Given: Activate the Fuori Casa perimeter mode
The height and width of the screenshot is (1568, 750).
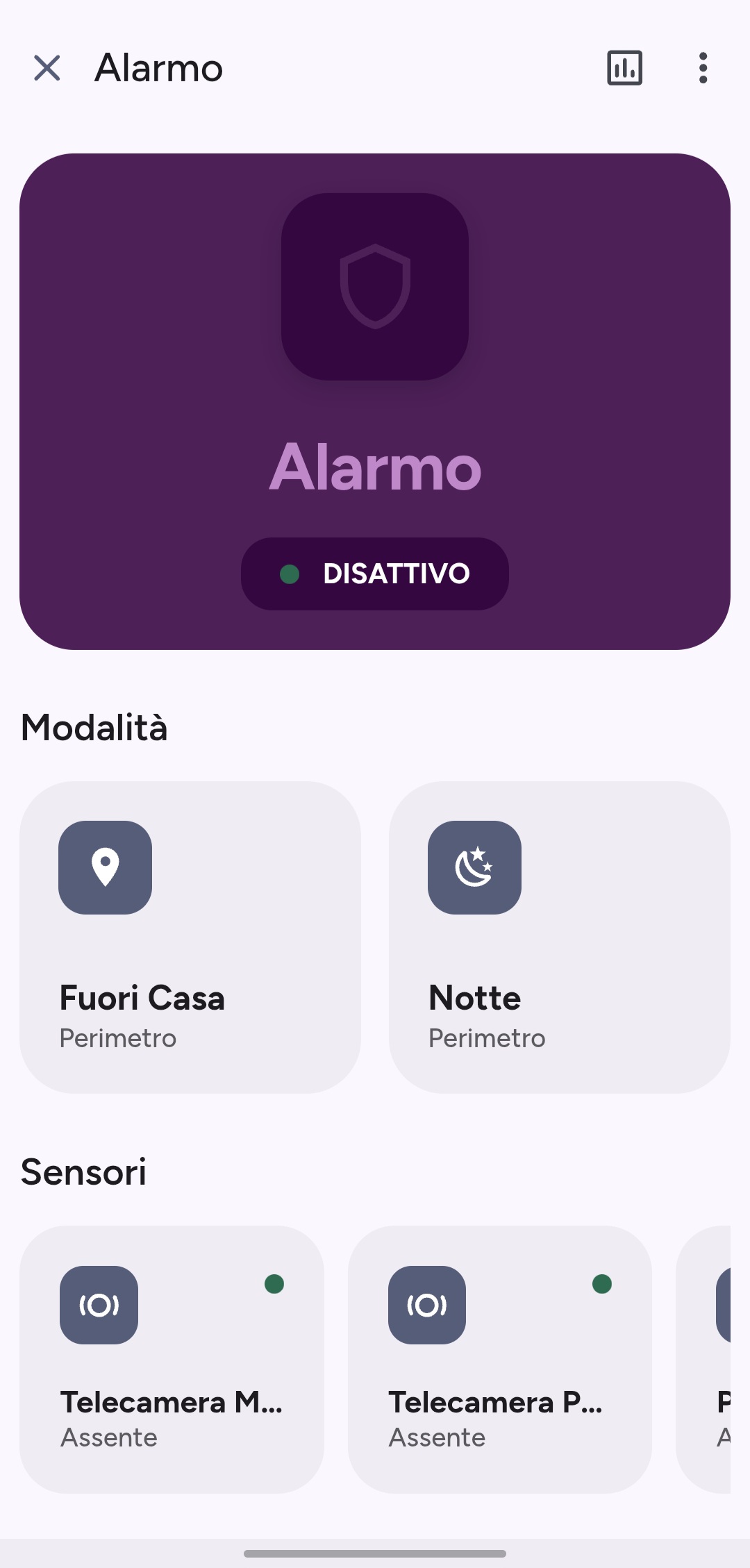Looking at the screenshot, I should [x=191, y=937].
